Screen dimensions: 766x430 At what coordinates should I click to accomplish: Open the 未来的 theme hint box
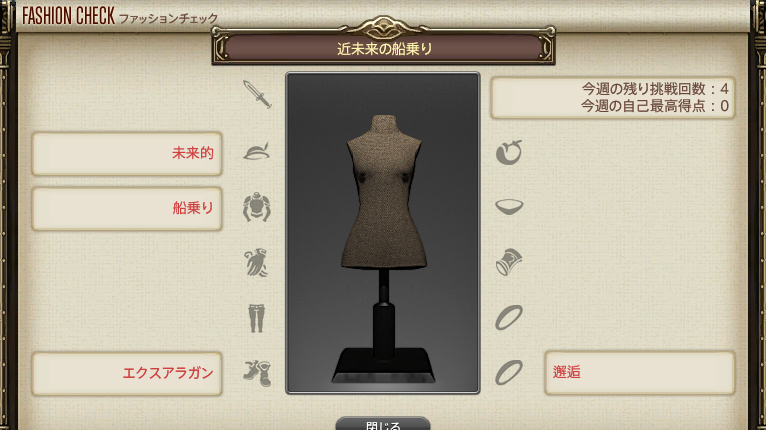pos(127,154)
